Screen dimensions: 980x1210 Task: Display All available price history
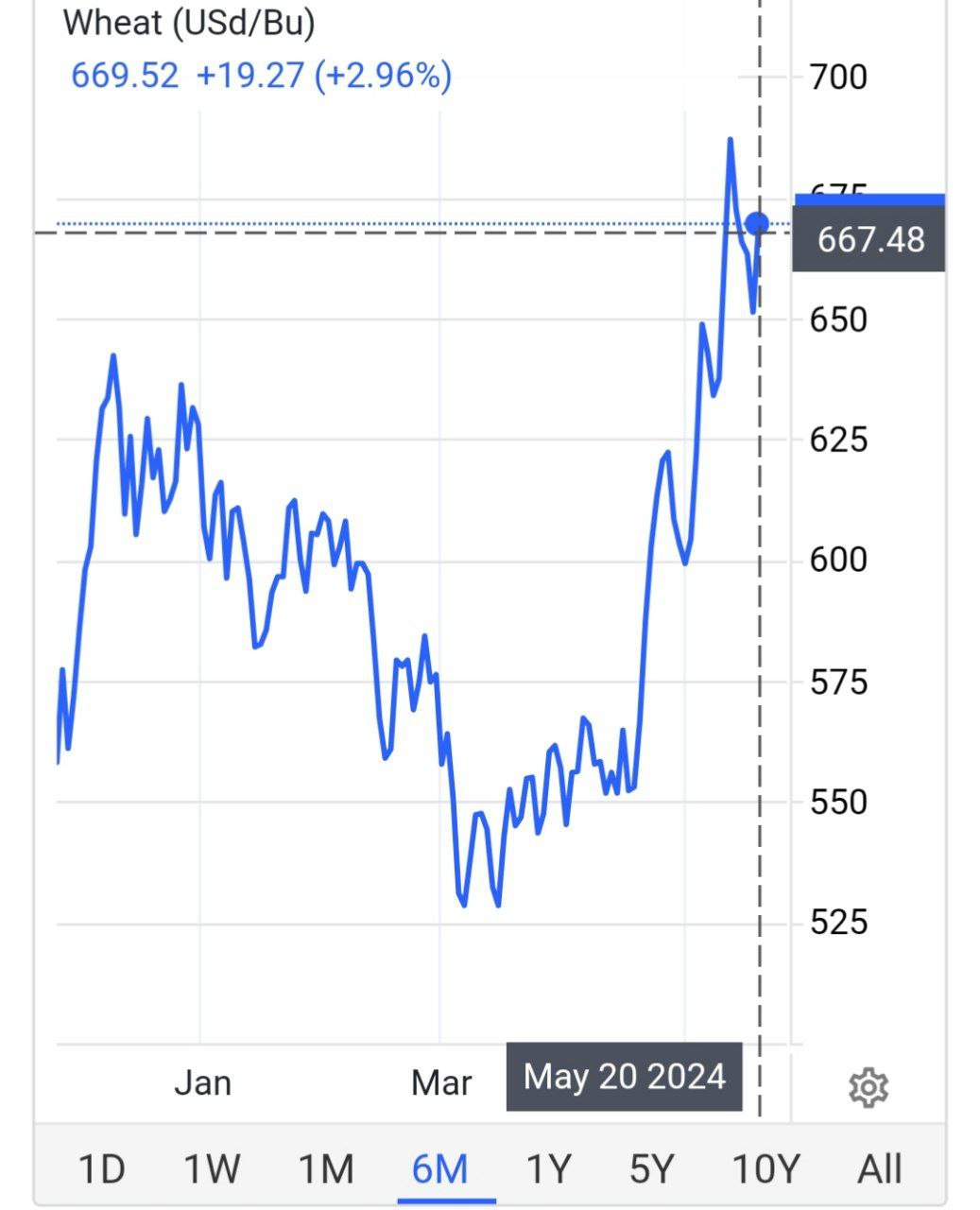click(880, 1169)
